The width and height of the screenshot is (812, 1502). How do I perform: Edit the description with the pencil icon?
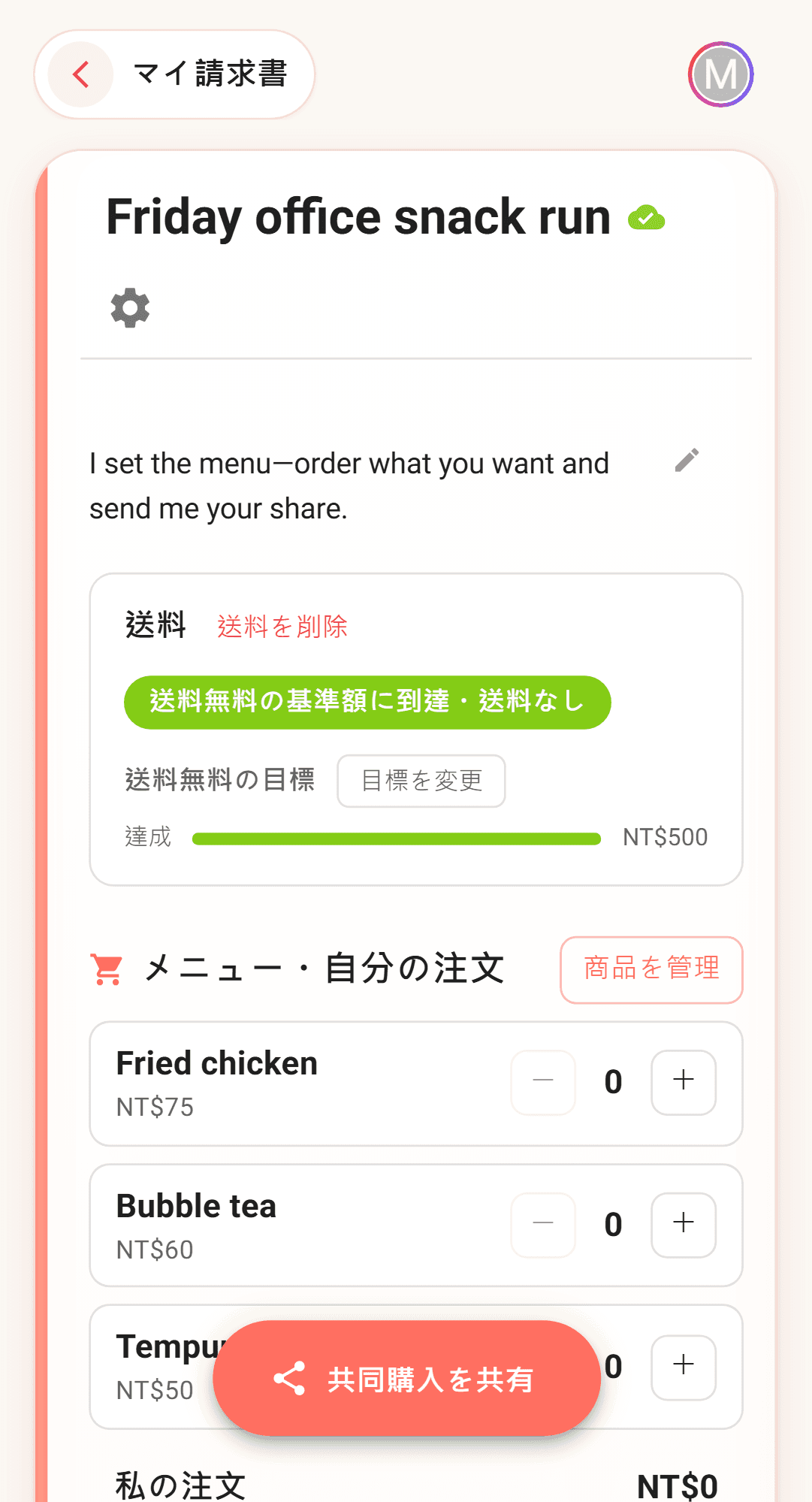[687, 461]
